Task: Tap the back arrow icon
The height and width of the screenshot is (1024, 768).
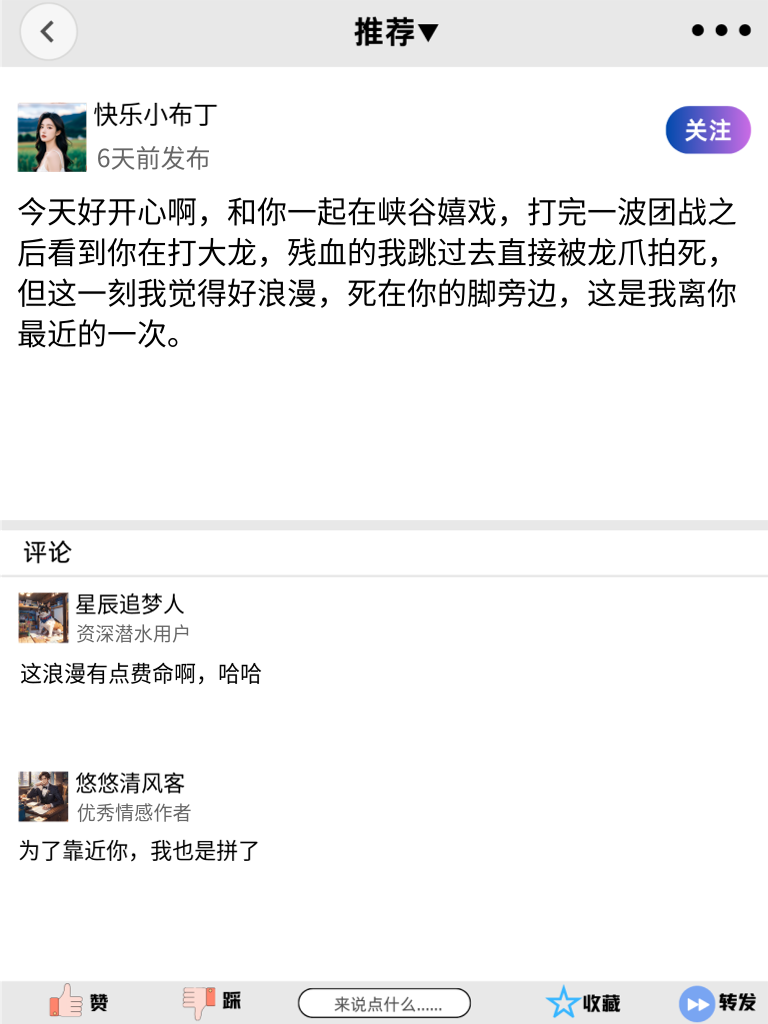Action: pyautogui.click(x=48, y=31)
